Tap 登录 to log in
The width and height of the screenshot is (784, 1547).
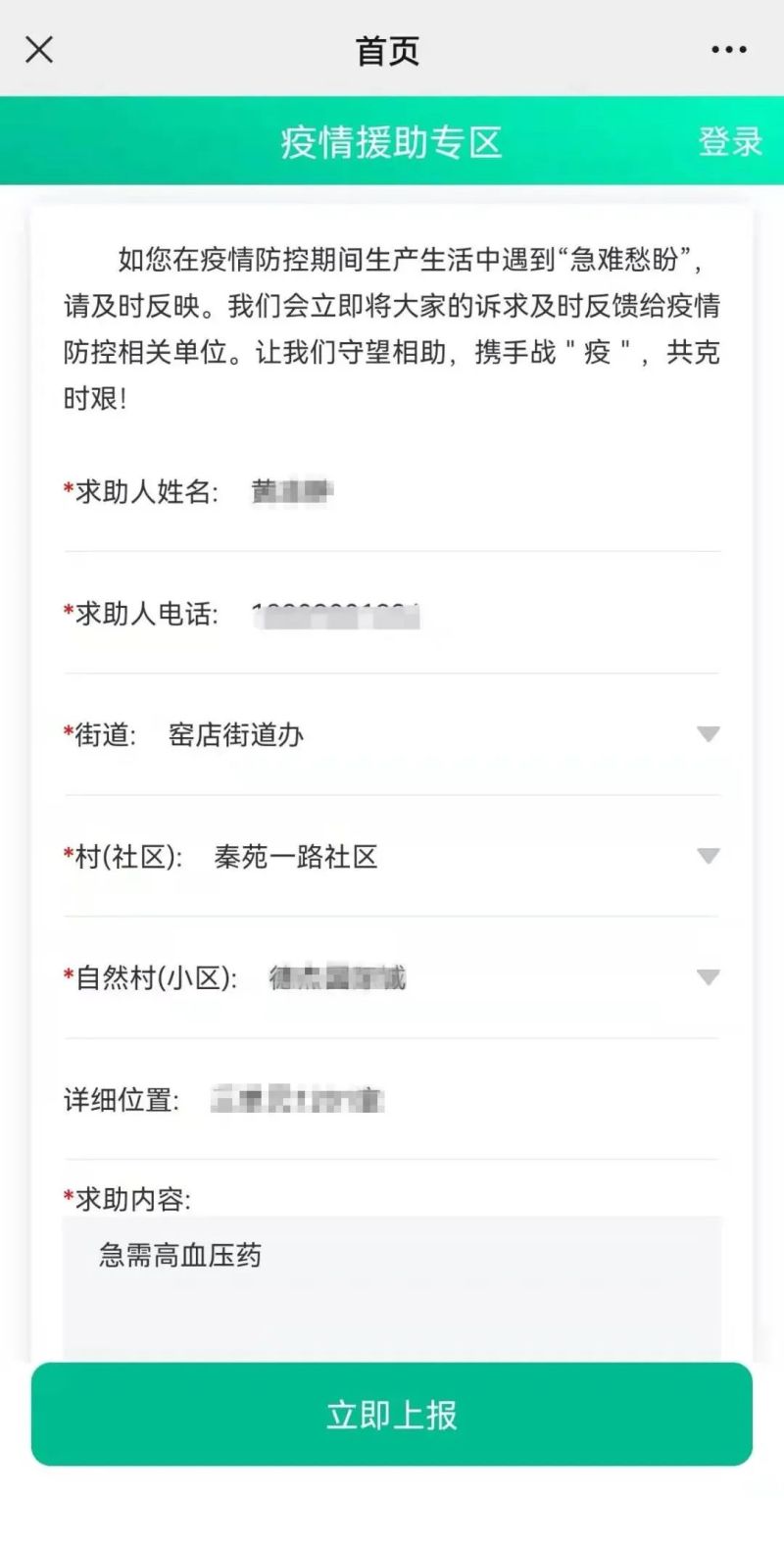coord(730,142)
